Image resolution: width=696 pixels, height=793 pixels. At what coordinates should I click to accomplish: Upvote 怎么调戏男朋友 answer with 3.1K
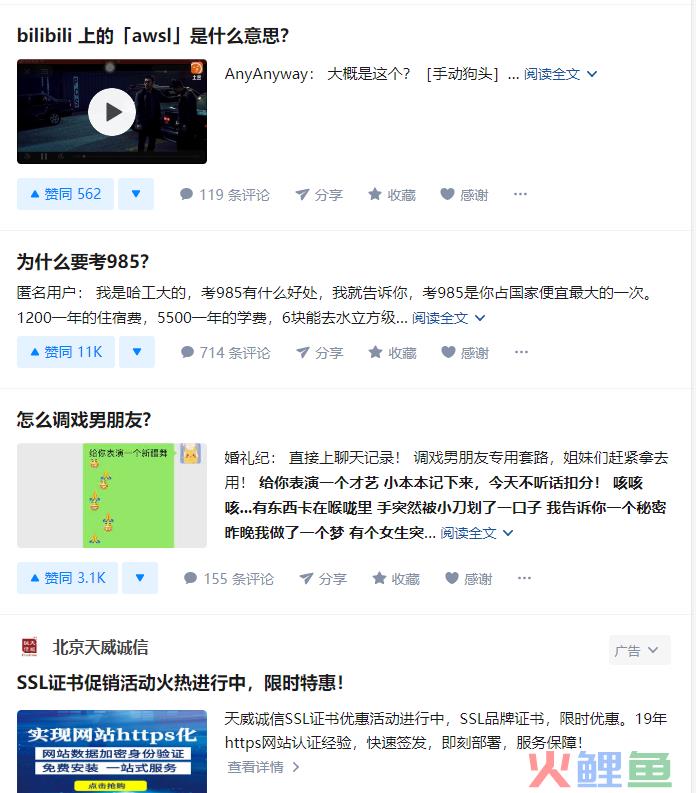click(x=68, y=577)
